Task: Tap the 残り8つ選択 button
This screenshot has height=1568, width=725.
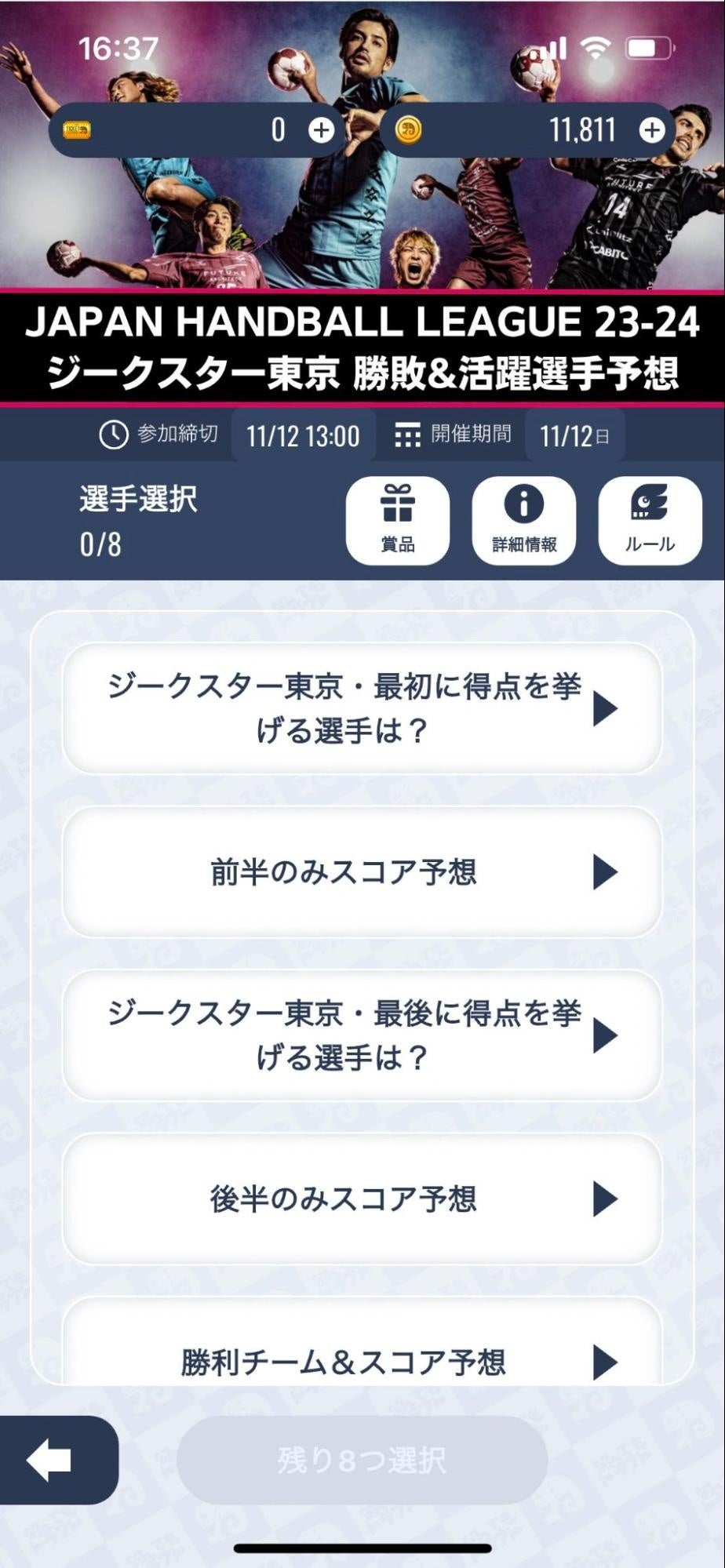Action: tap(362, 1460)
